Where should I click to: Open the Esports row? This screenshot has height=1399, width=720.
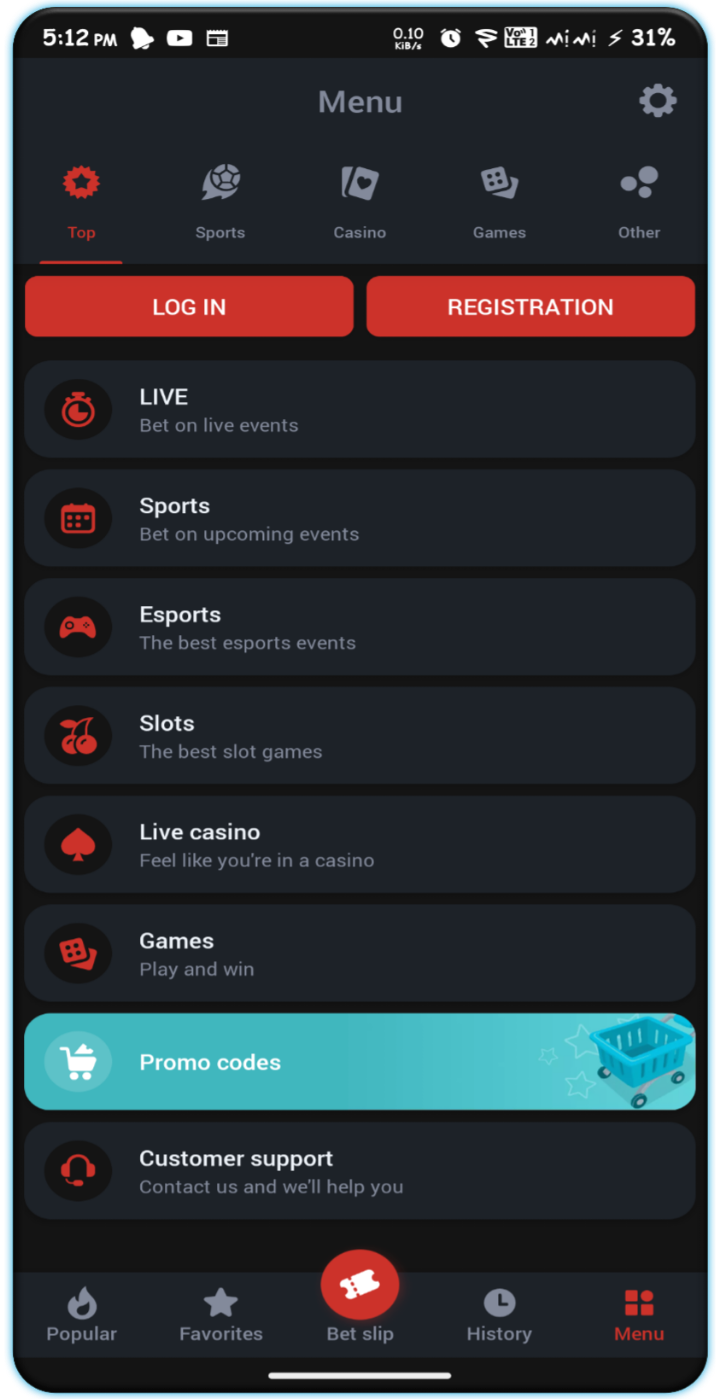click(x=359, y=627)
